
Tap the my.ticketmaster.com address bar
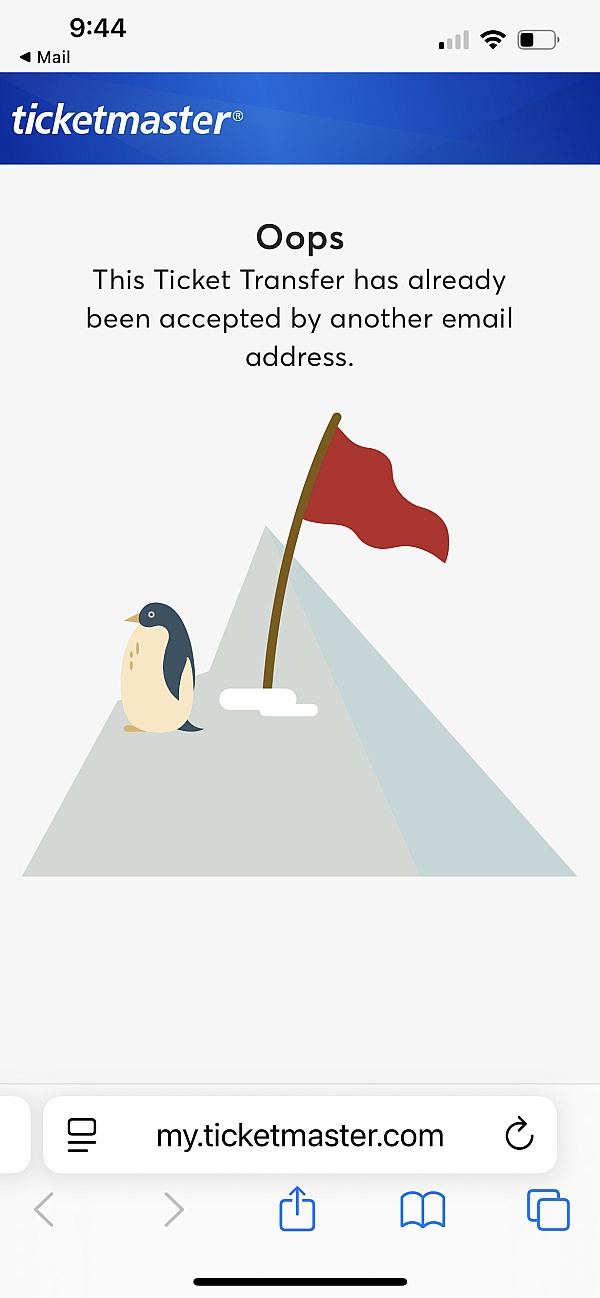(300, 1135)
